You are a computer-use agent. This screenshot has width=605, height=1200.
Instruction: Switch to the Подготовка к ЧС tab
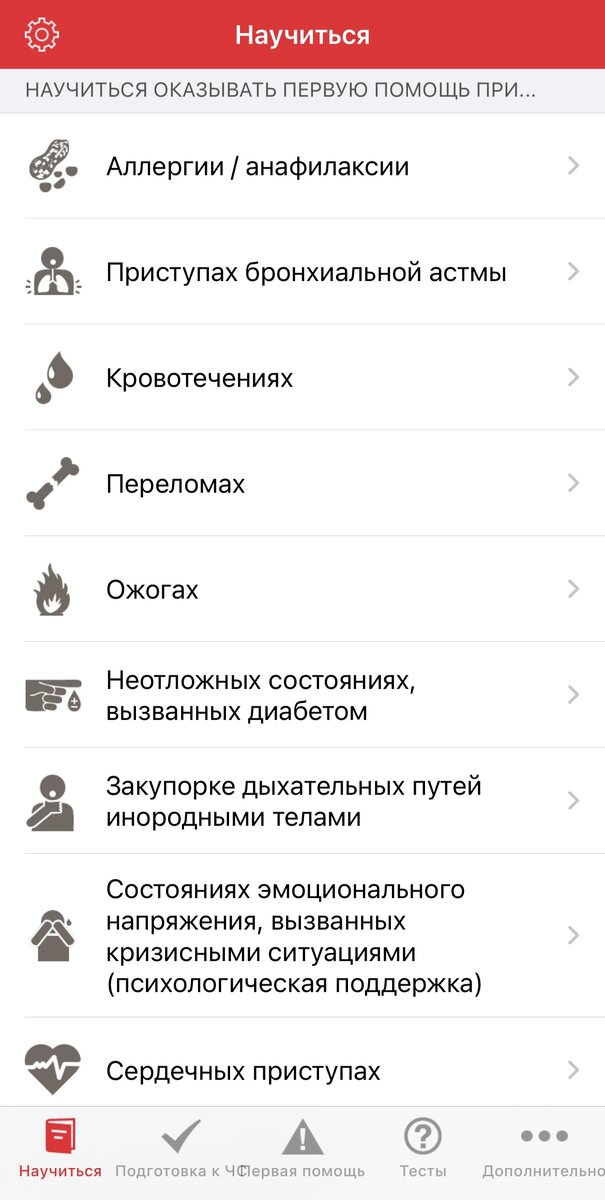181,1148
